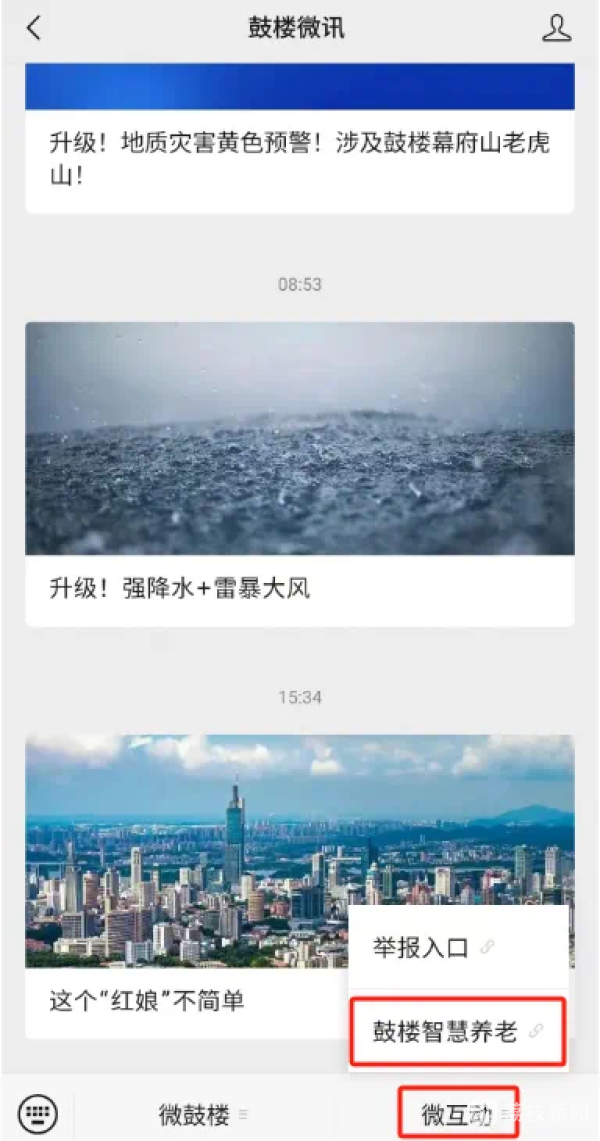Switch to keyboard input mode
Screen dimensions: 600x1141
pos(38,1113)
